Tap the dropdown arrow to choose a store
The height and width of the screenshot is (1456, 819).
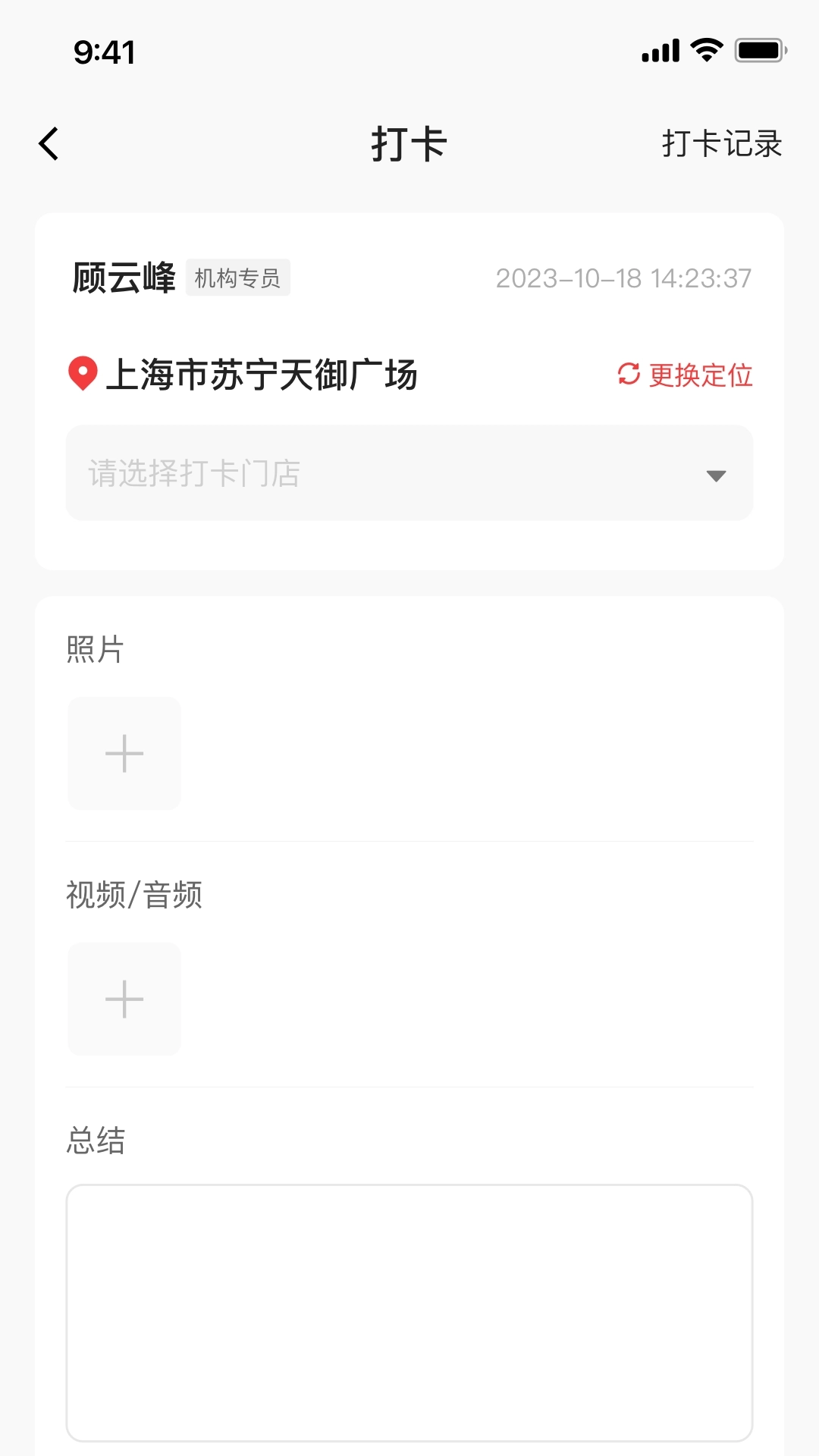[714, 476]
